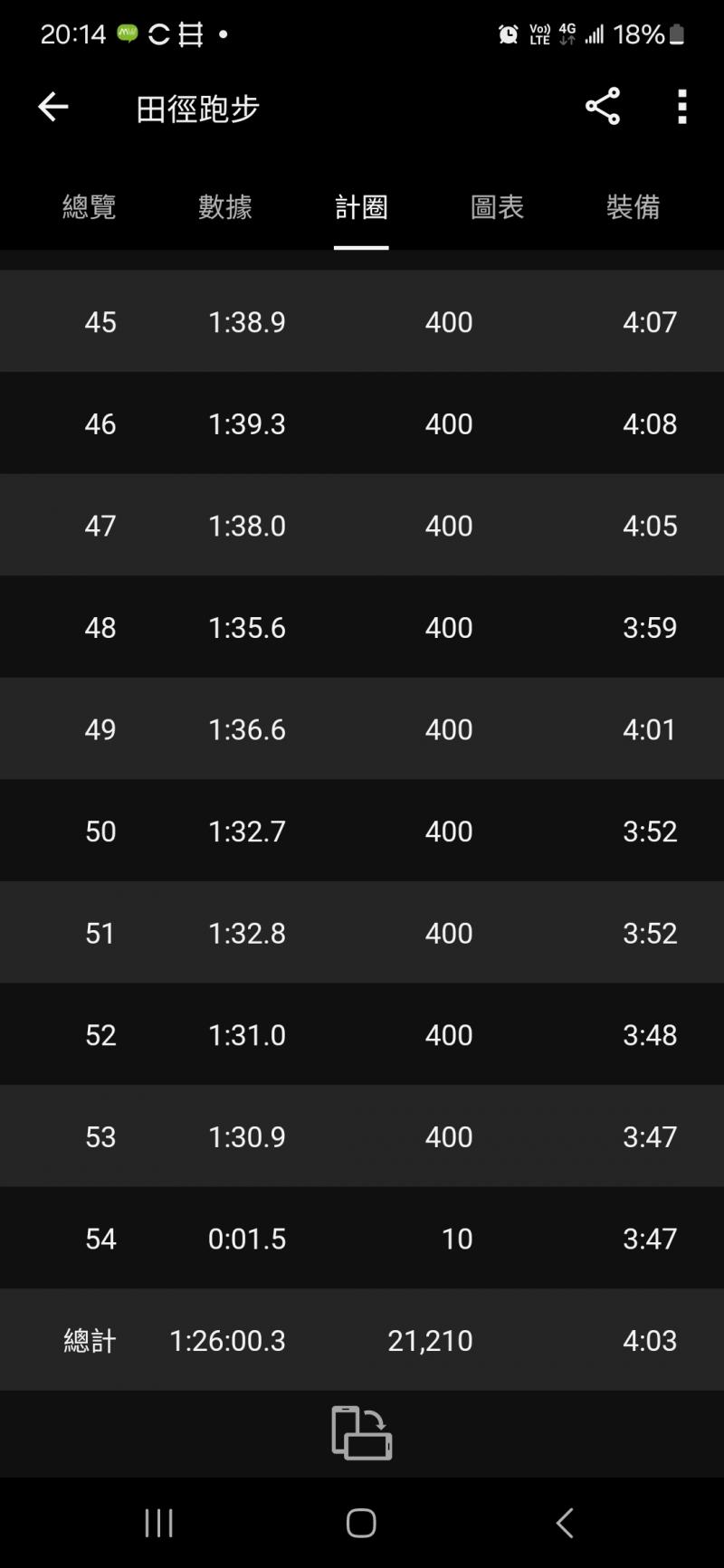
Task: Go to the home screen
Action: coord(361,1523)
